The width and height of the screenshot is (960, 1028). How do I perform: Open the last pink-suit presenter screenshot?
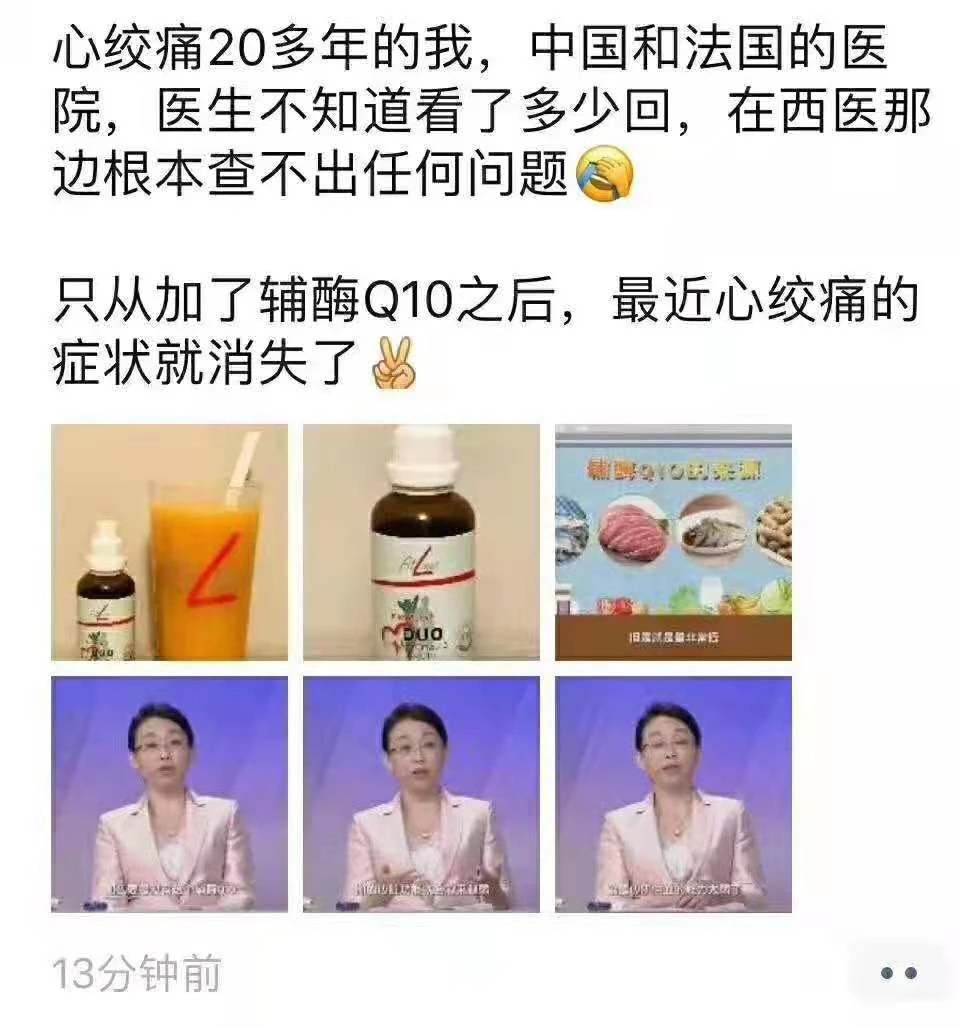pyautogui.click(x=673, y=794)
